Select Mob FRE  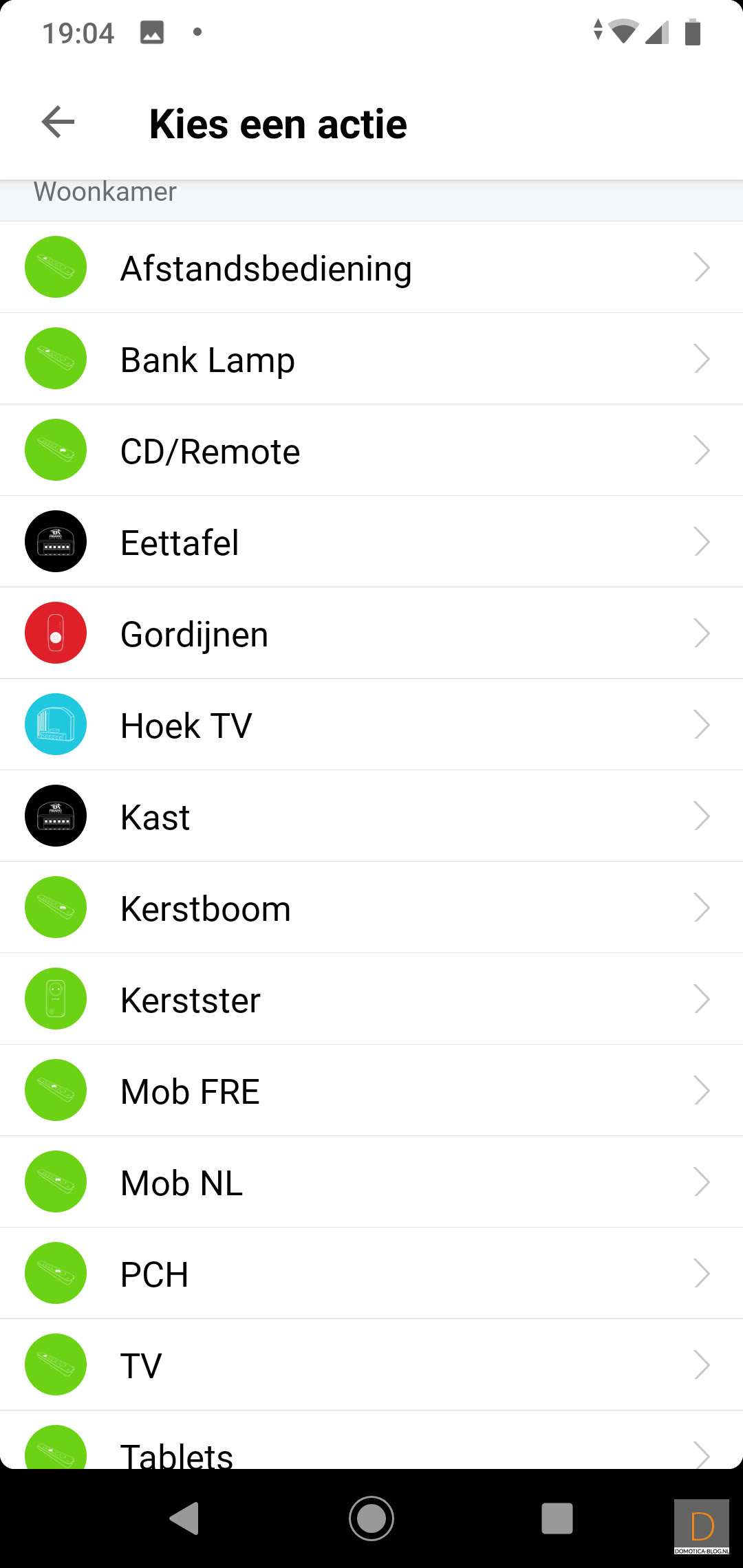[x=371, y=1091]
